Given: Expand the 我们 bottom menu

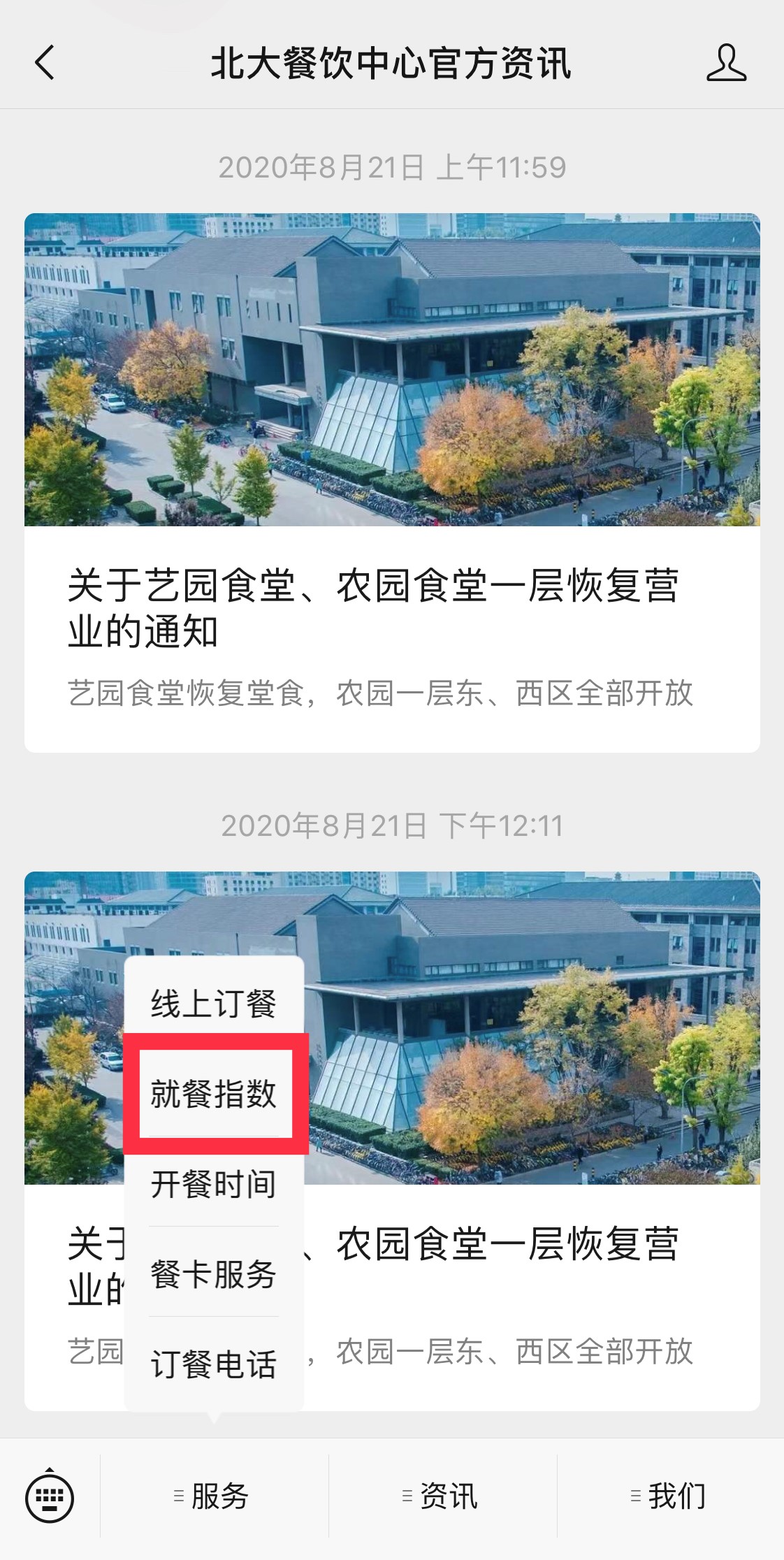Looking at the screenshot, I should [671, 1496].
